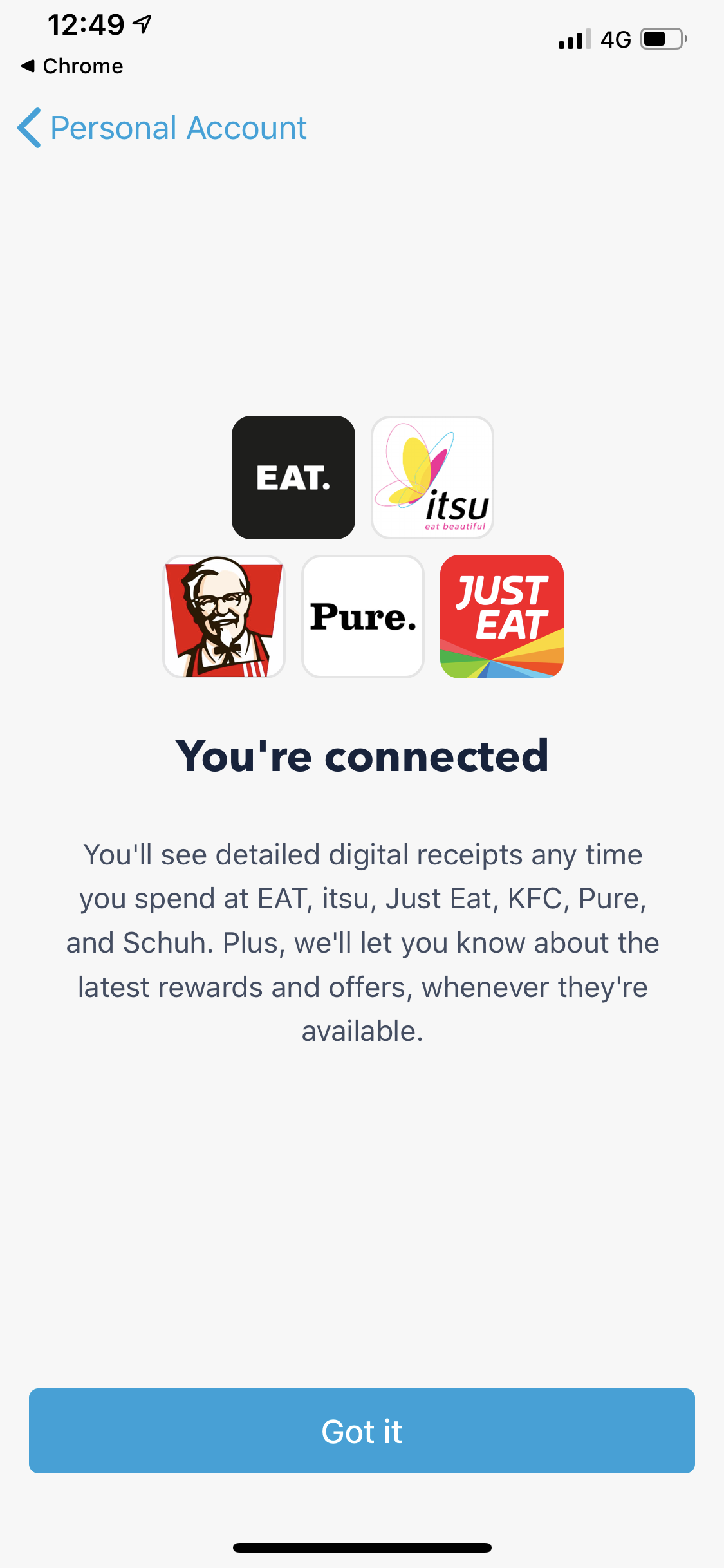
Task: Return to Chrome via status bar link
Action: click(x=72, y=66)
